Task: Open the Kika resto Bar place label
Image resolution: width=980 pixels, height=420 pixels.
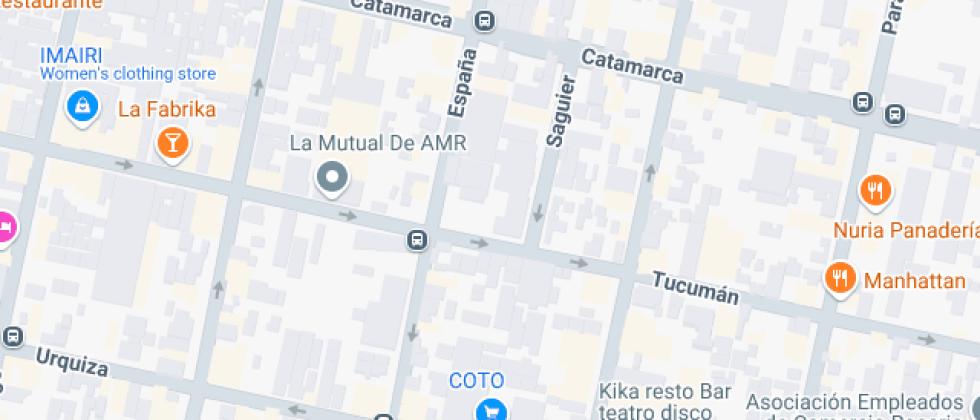Action: click(665, 392)
